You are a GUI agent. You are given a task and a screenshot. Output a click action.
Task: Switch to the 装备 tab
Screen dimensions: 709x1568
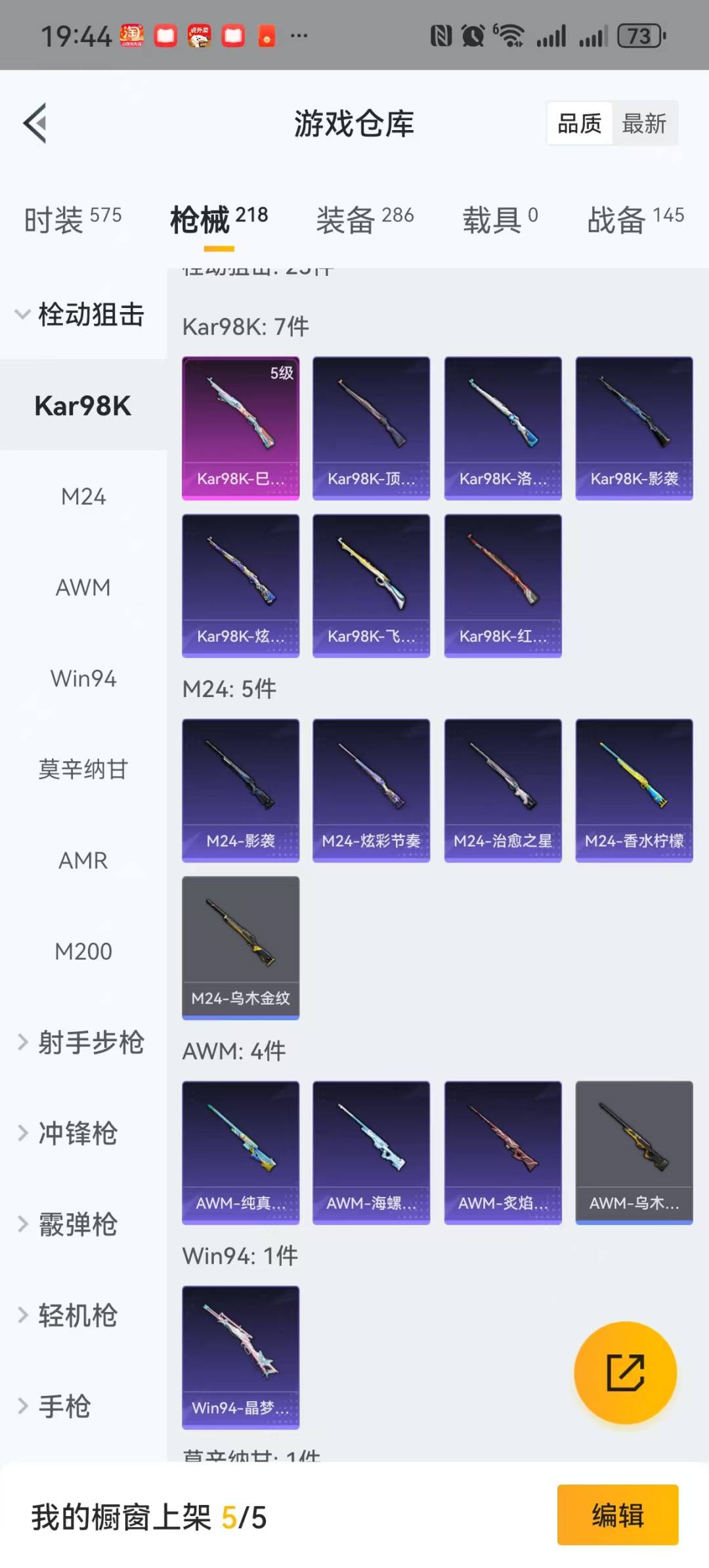(x=364, y=219)
